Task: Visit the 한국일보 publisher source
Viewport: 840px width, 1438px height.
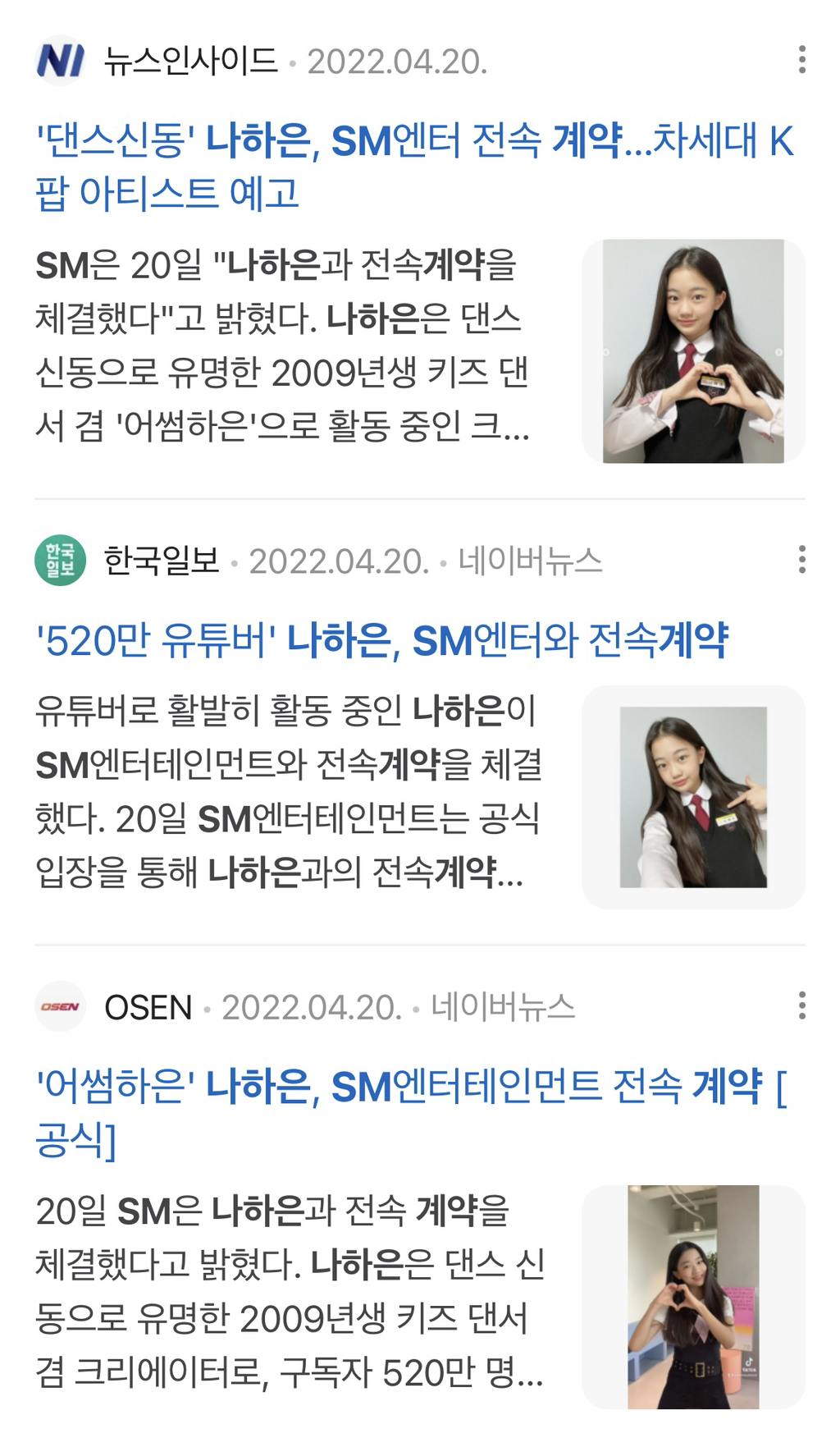Action: (162, 561)
